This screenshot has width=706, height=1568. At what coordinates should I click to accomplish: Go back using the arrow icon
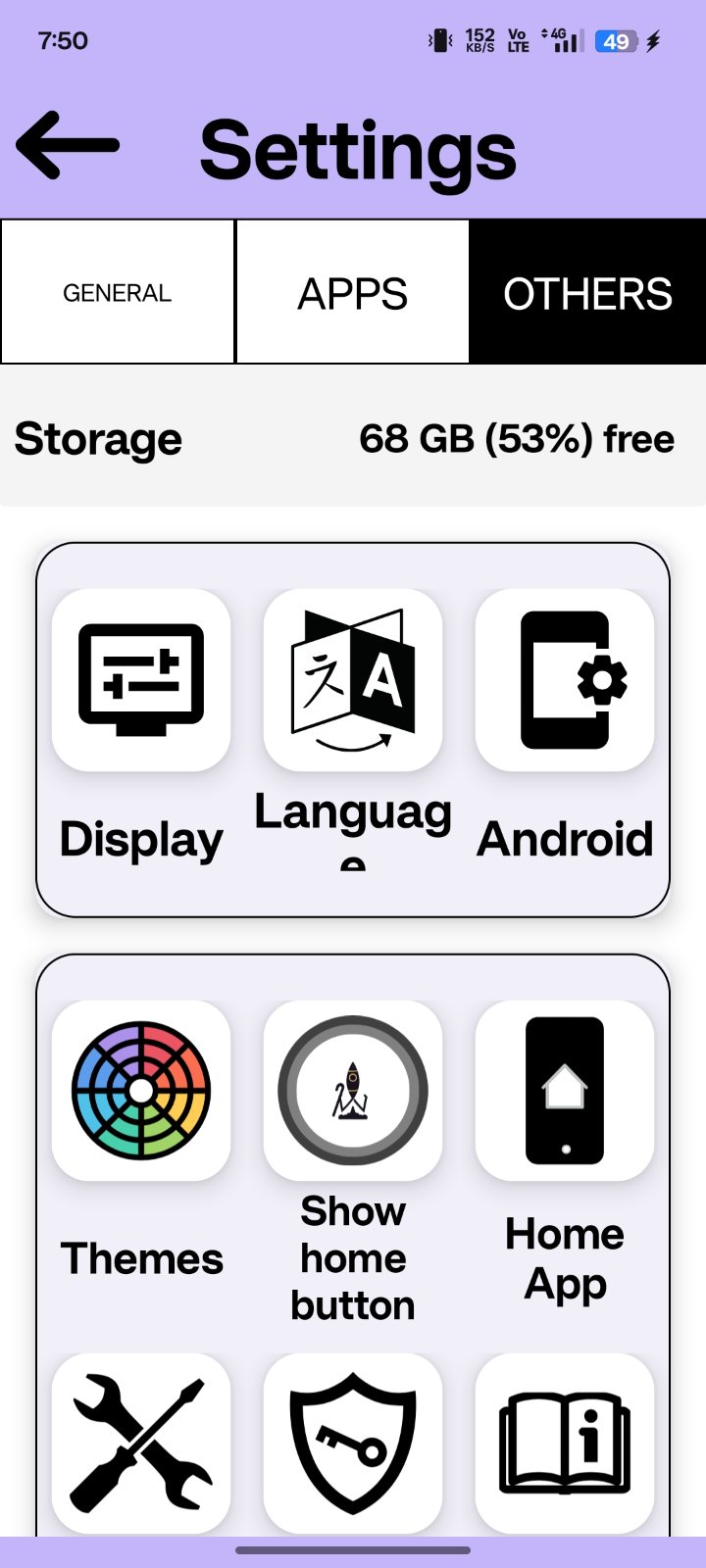tap(68, 146)
